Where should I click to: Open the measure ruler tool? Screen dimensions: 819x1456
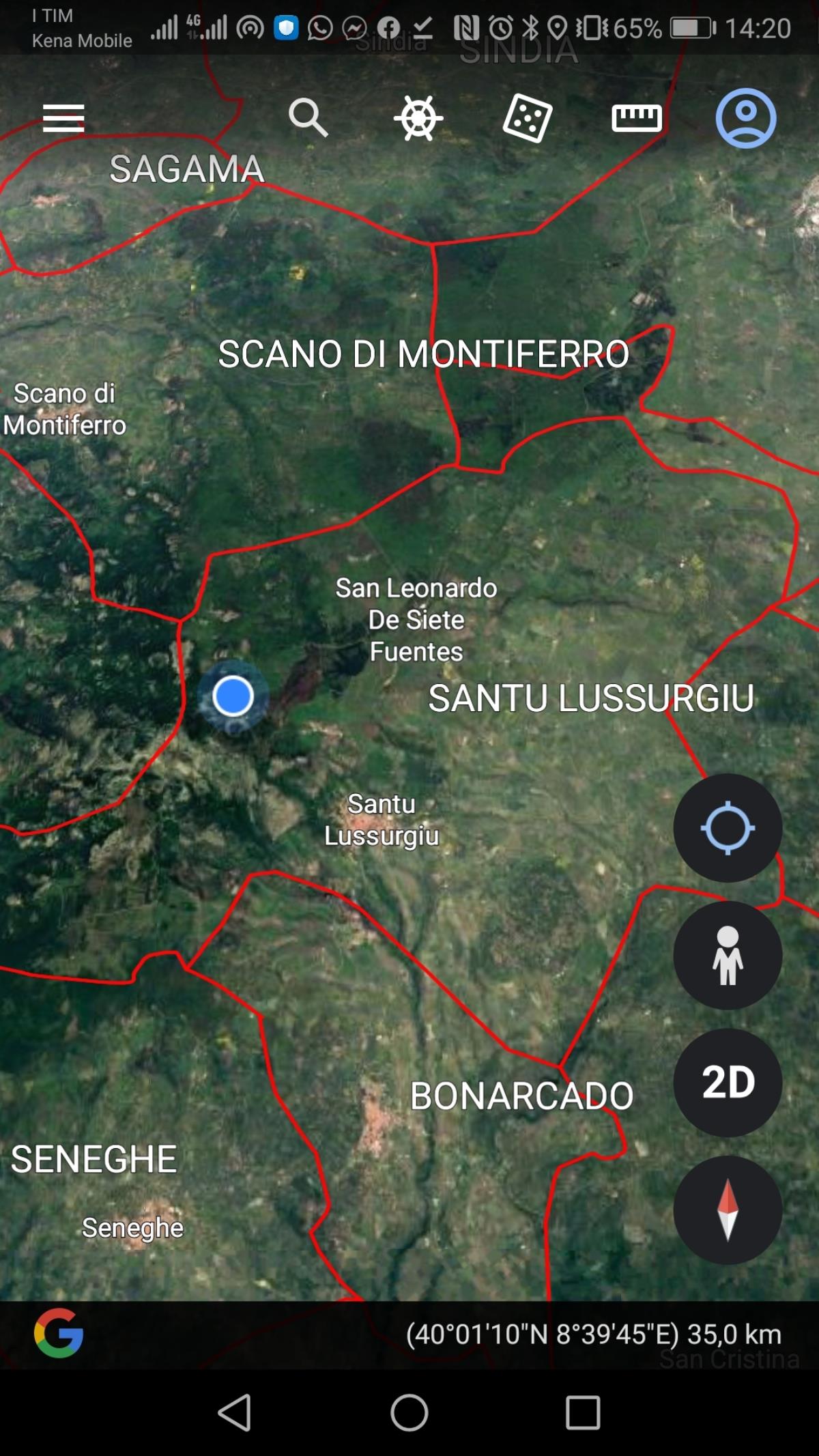coord(636,118)
